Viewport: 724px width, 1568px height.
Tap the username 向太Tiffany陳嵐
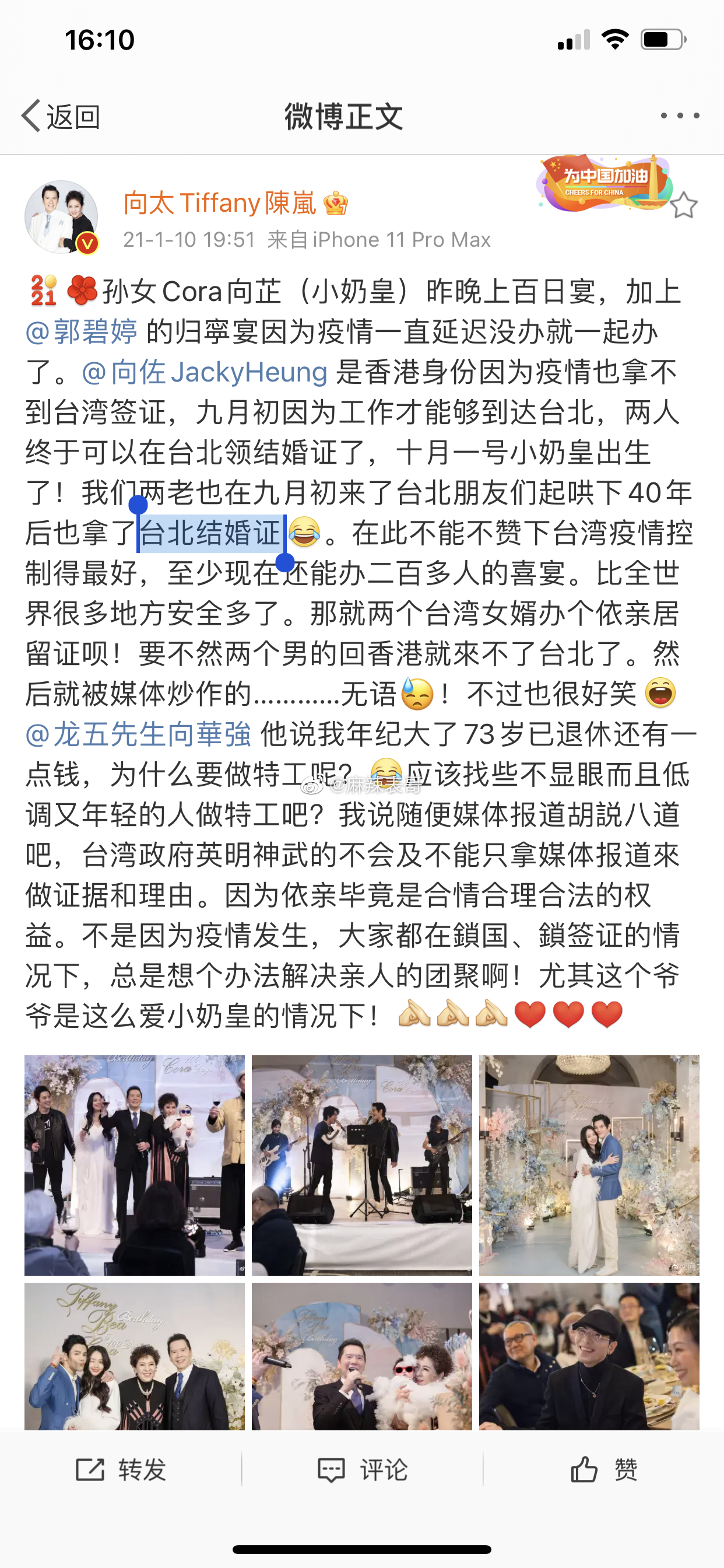pos(220,202)
